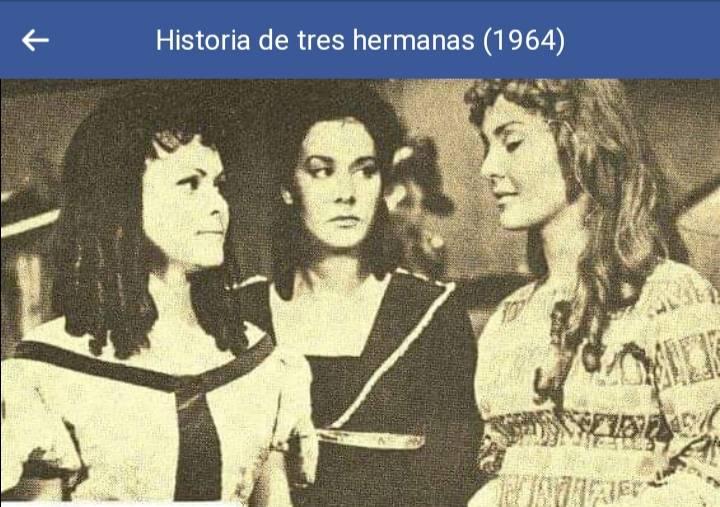
Task: Go back using the arrow in header
Action: 36,40
